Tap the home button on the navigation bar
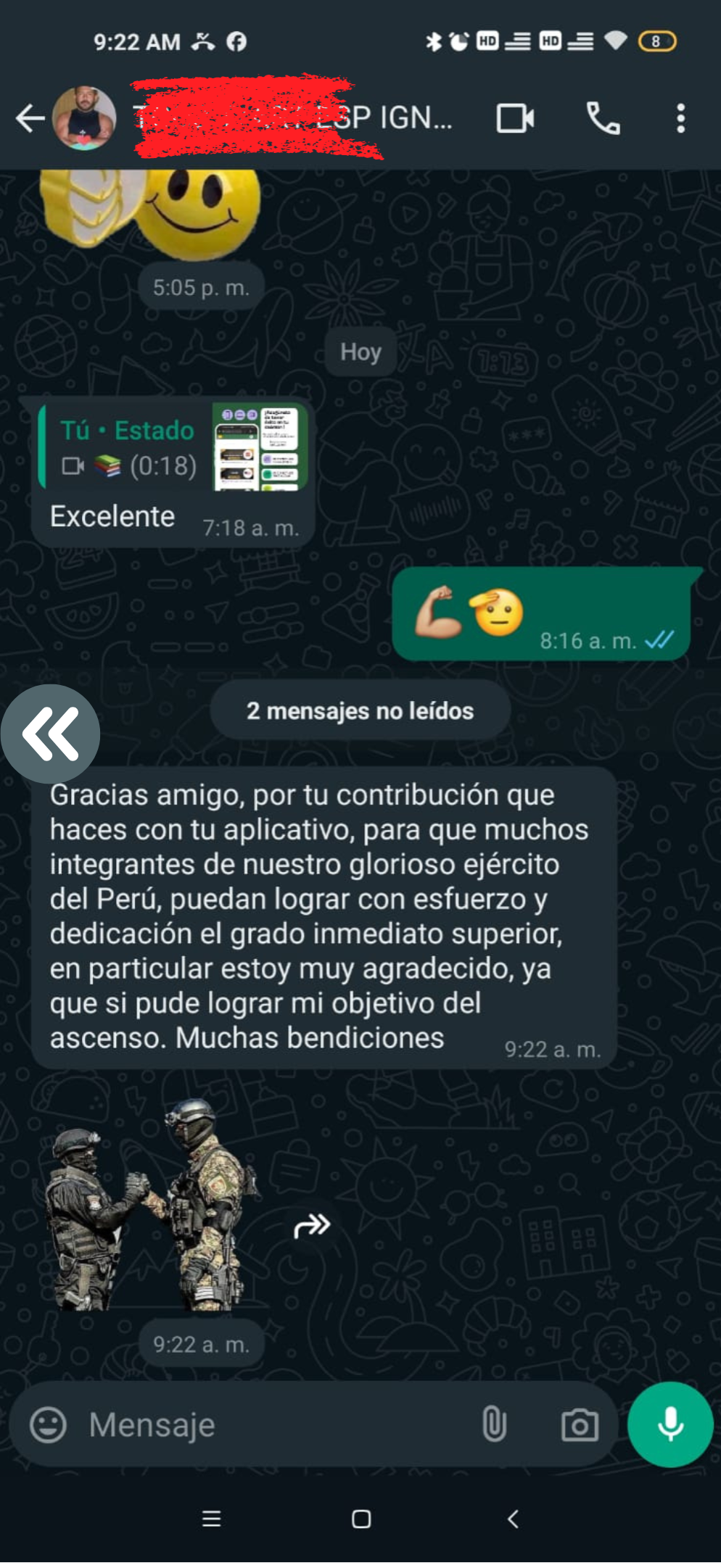The height and width of the screenshot is (1568, 721). click(360, 1519)
